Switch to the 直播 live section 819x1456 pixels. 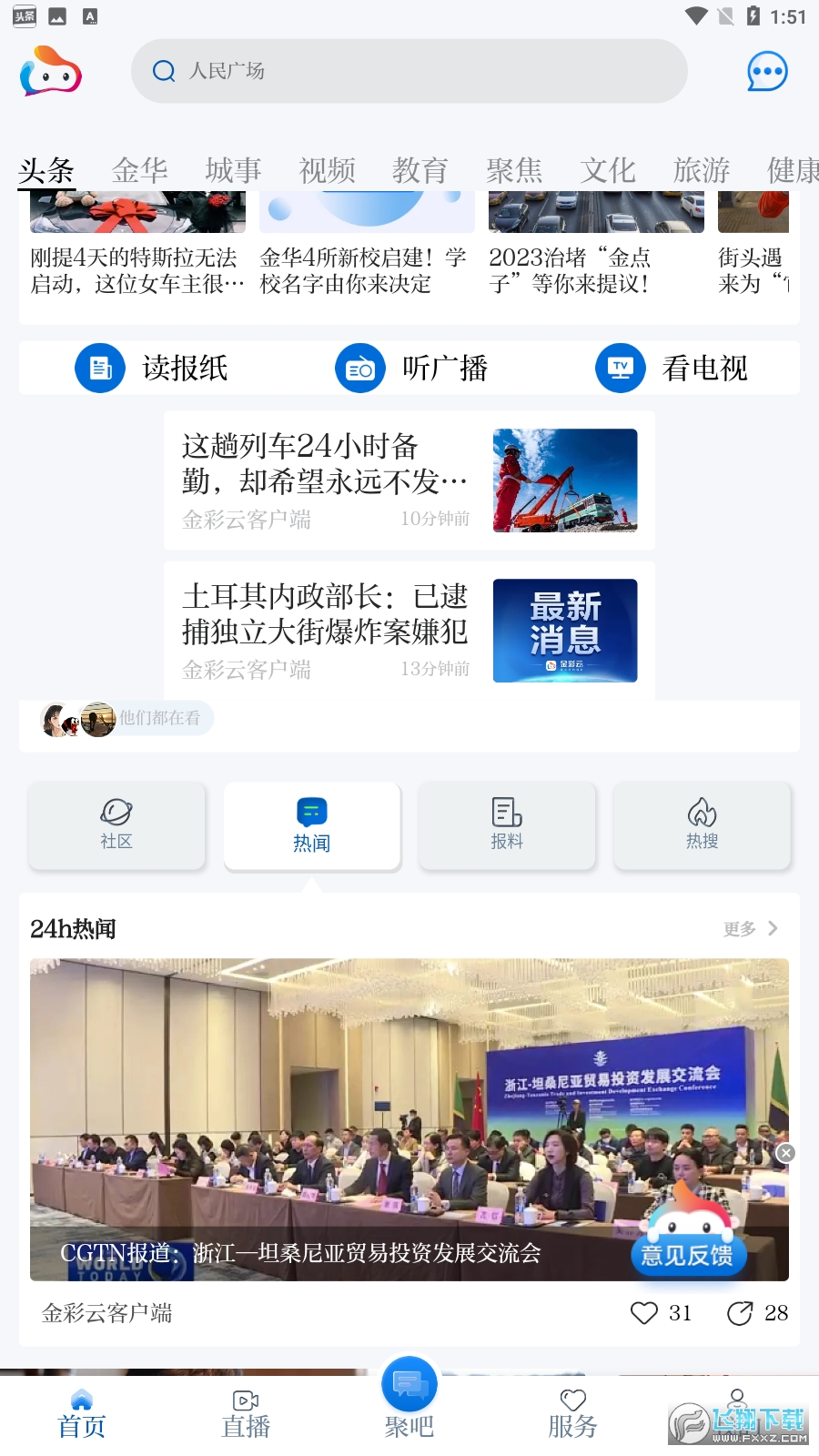tap(245, 1410)
